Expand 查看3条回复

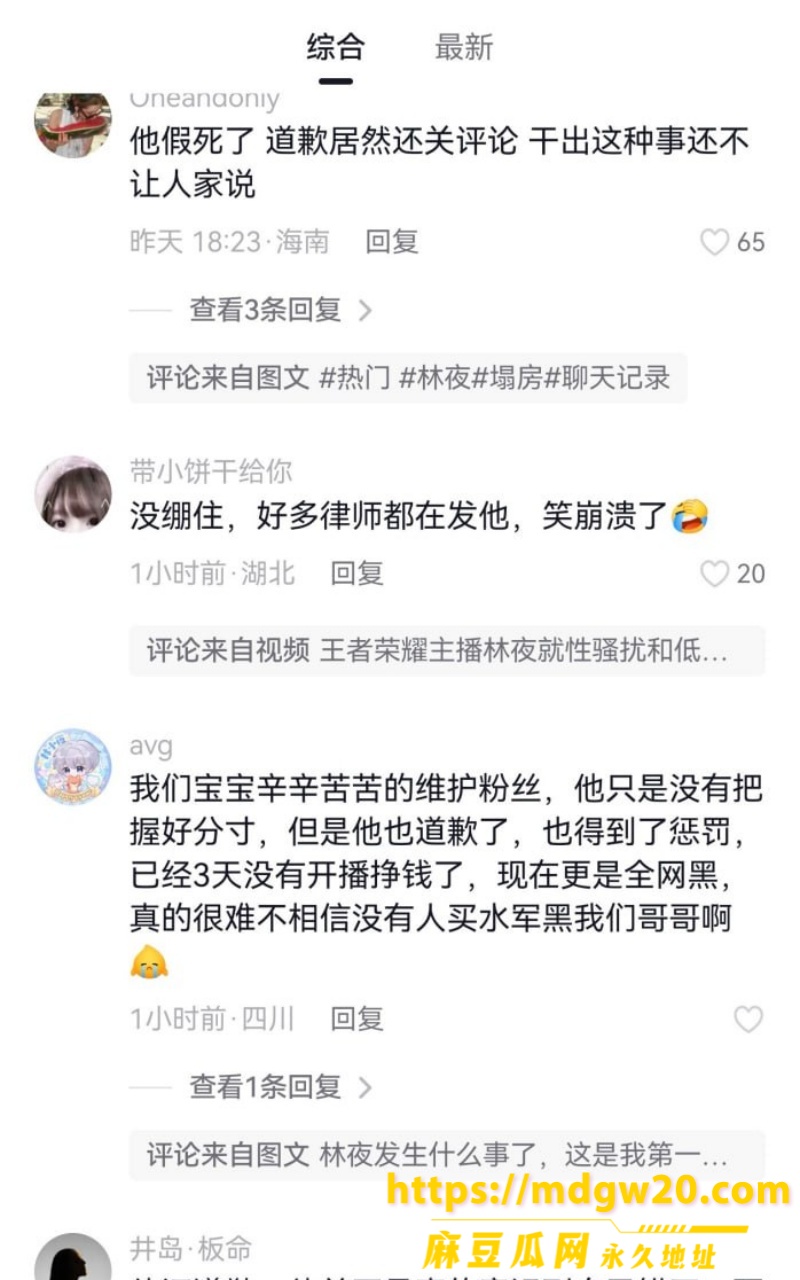click(x=280, y=310)
